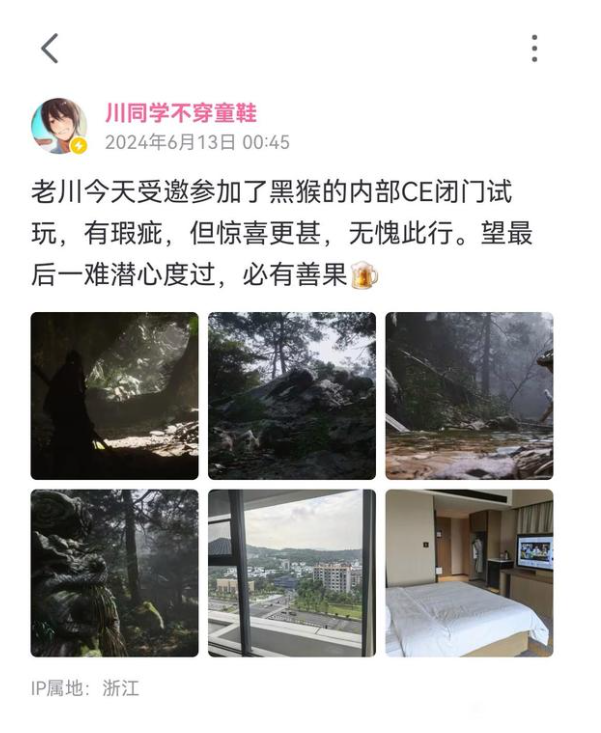
Task: View the rocky forest clearing photo
Action: click(x=292, y=396)
